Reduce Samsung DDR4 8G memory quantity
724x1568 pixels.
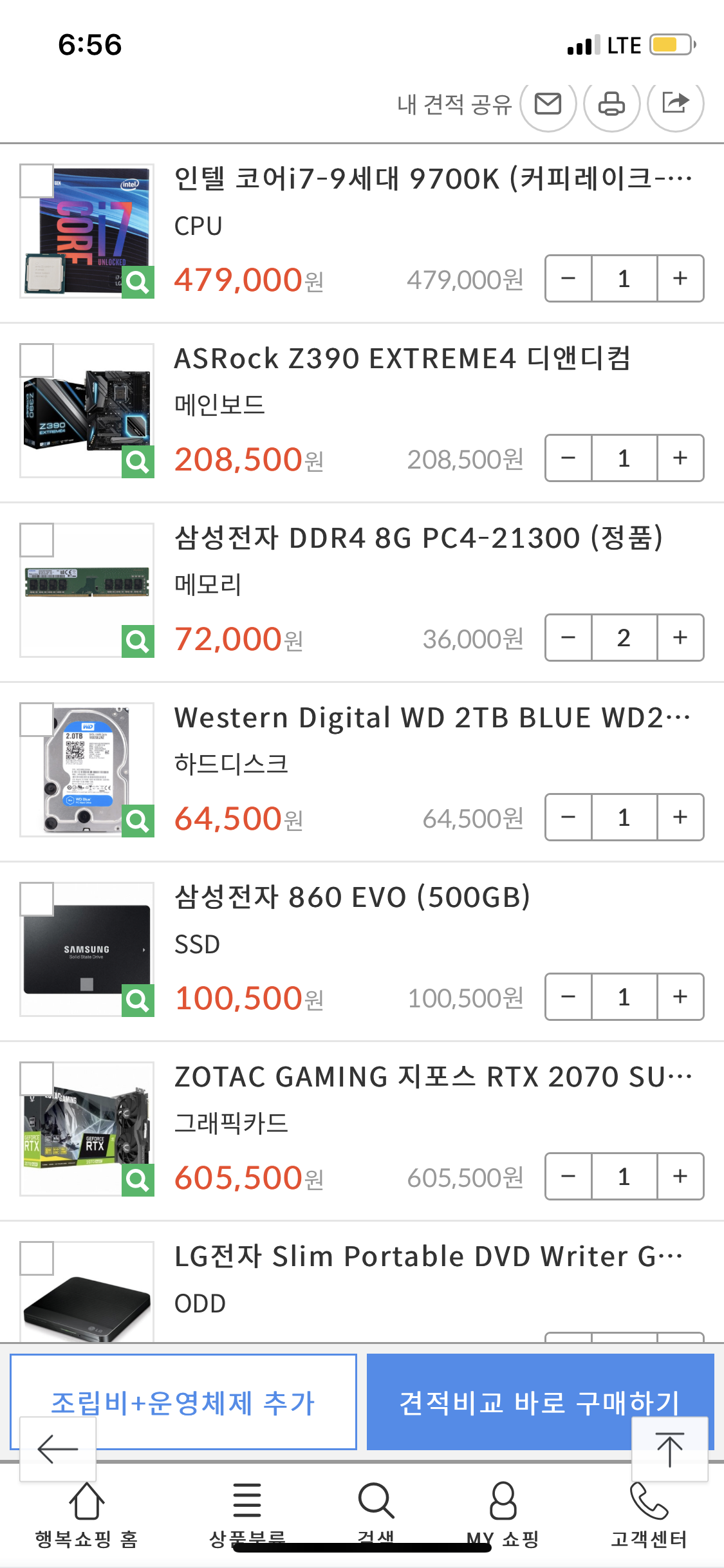[568, 638]
